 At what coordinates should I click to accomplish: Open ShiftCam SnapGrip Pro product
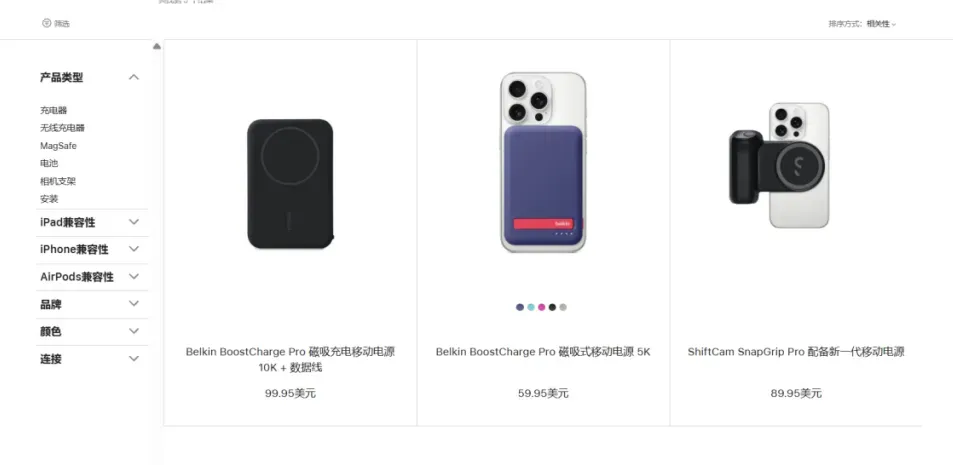[x=796, y=351]
